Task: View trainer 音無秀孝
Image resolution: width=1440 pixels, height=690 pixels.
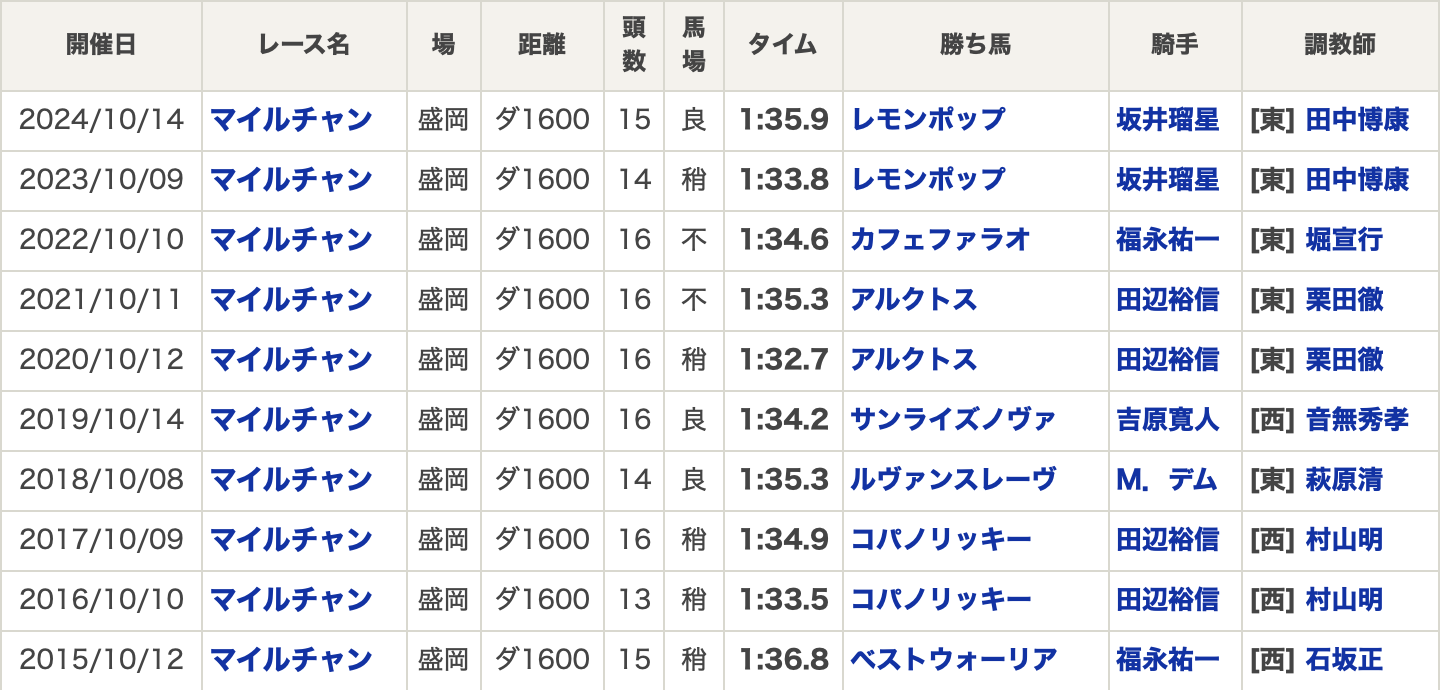Action: click(1357, 420)
